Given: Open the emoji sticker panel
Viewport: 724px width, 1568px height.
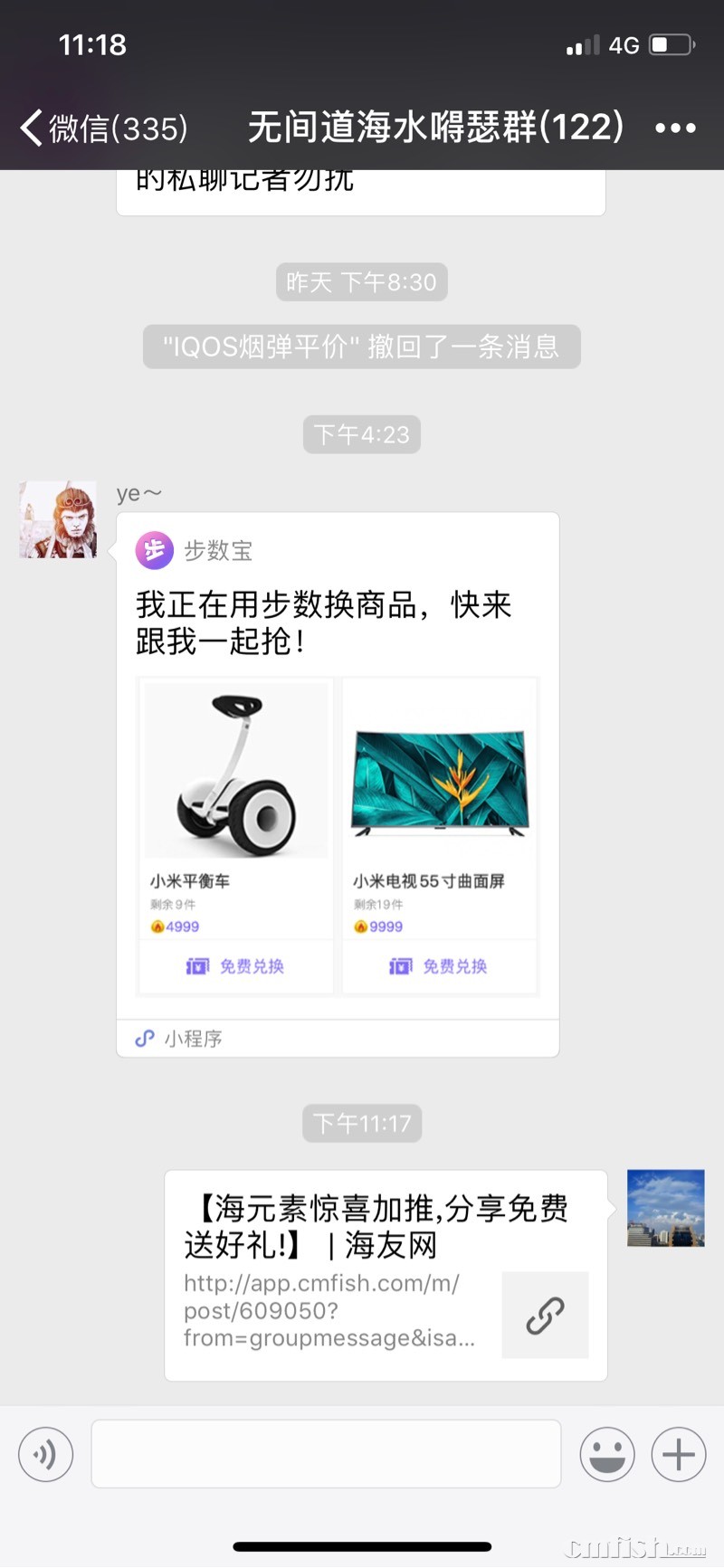Looking at the screenshot, I should tap(606, 1454).
